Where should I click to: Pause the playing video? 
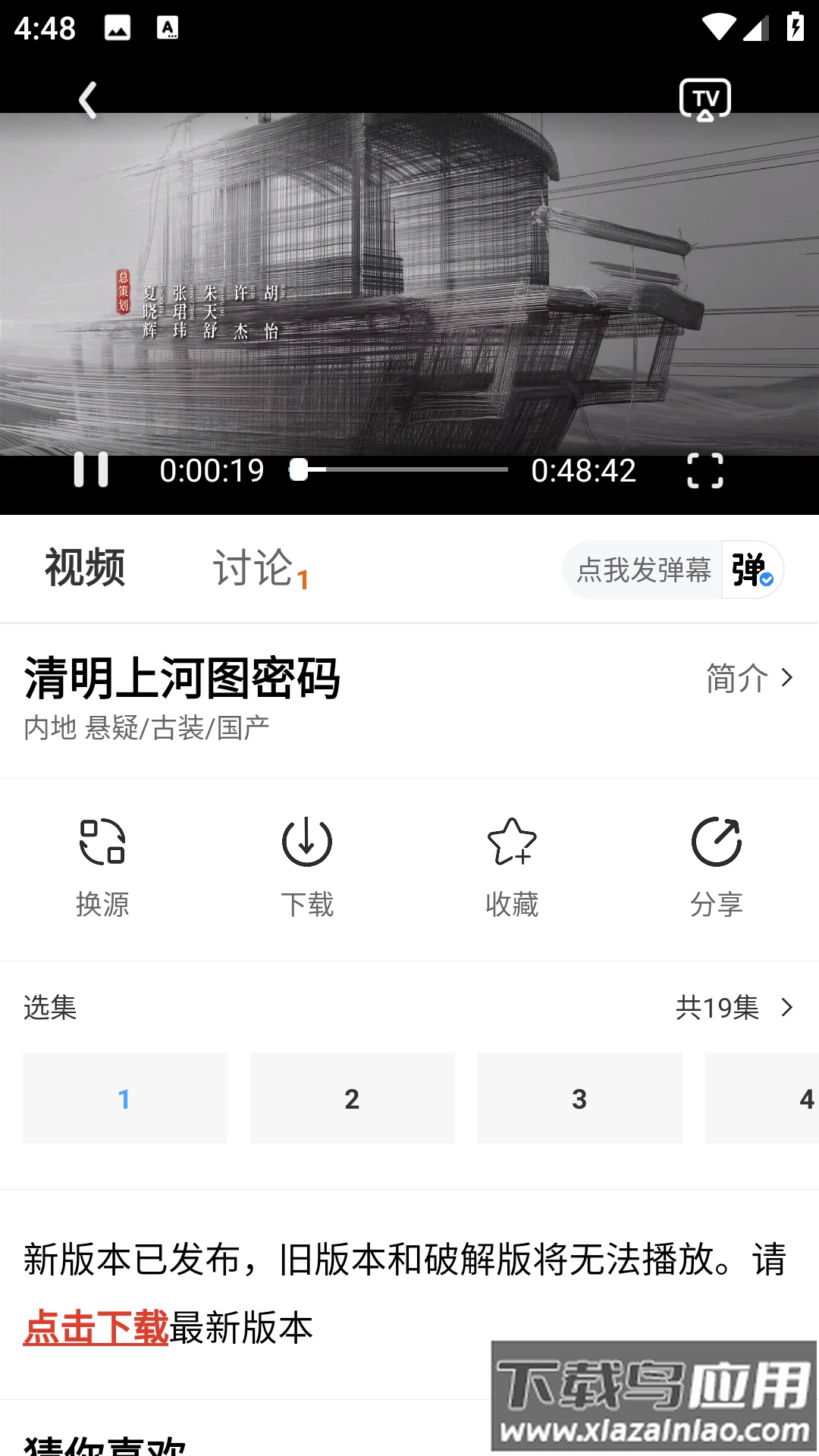[x=91, y=470]
